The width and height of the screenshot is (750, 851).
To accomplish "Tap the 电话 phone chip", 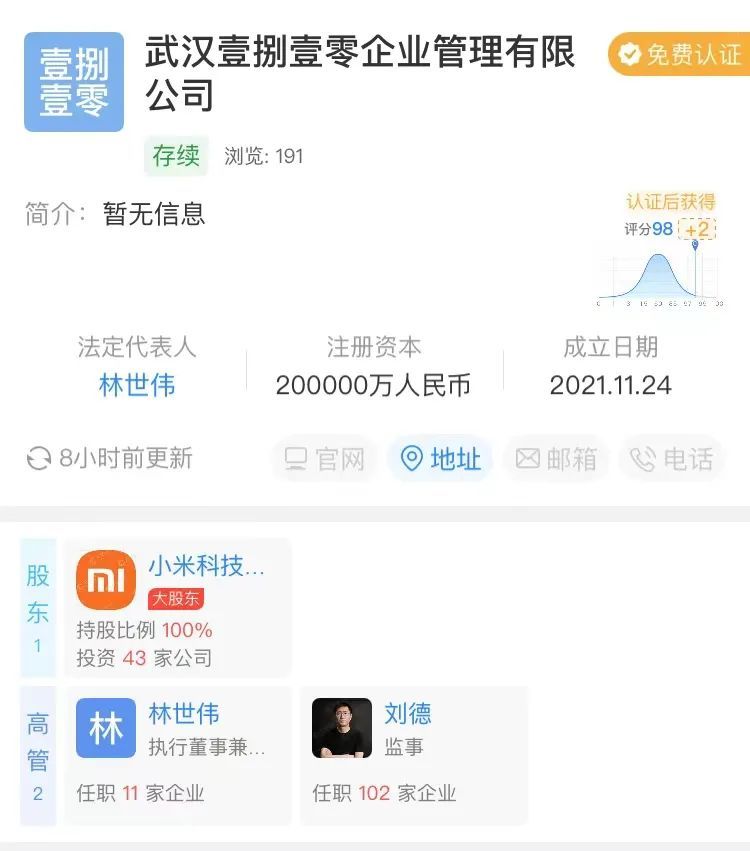I will point(672,459).
